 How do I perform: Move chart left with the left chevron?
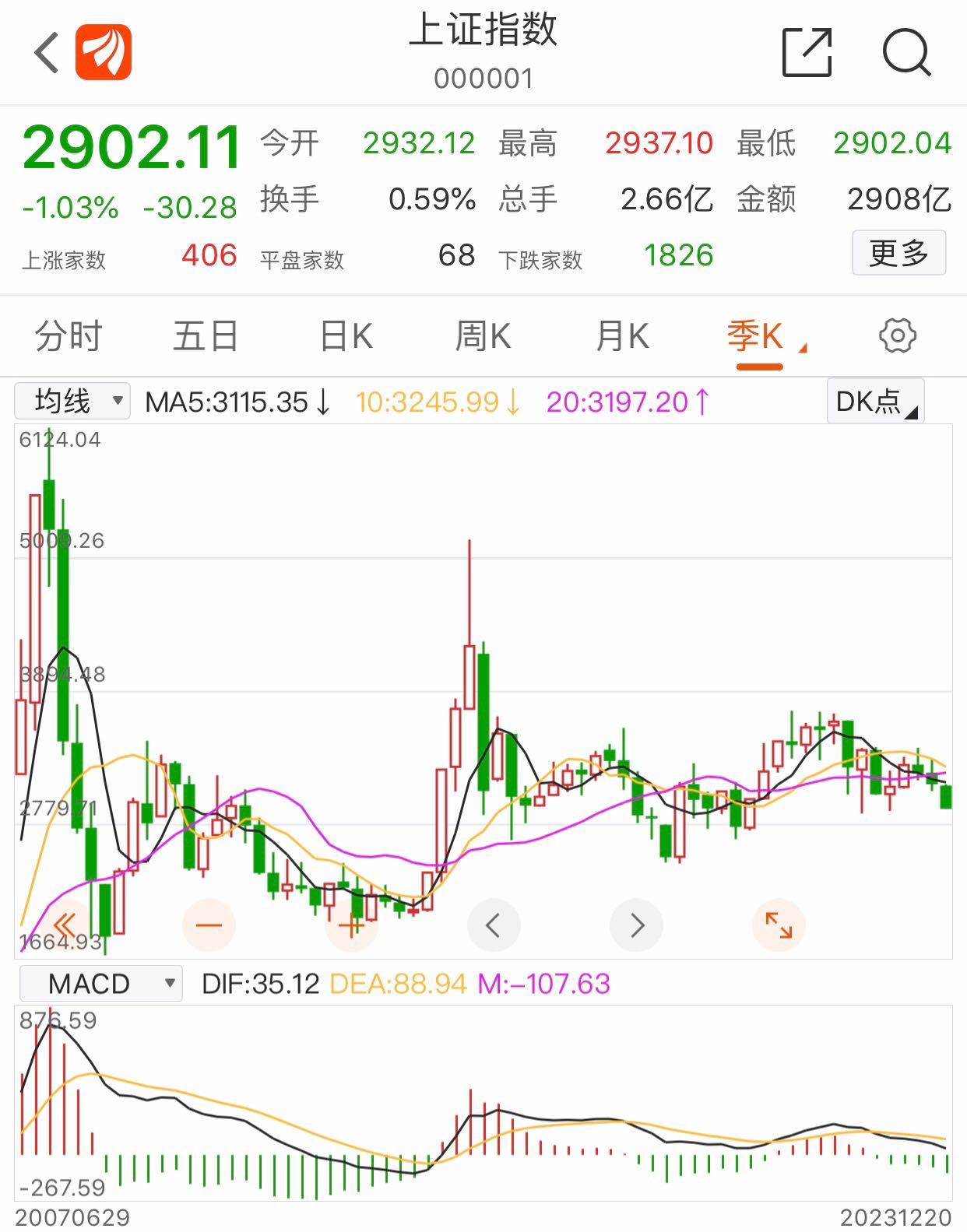pyautogui.click(x=493, y=925)
